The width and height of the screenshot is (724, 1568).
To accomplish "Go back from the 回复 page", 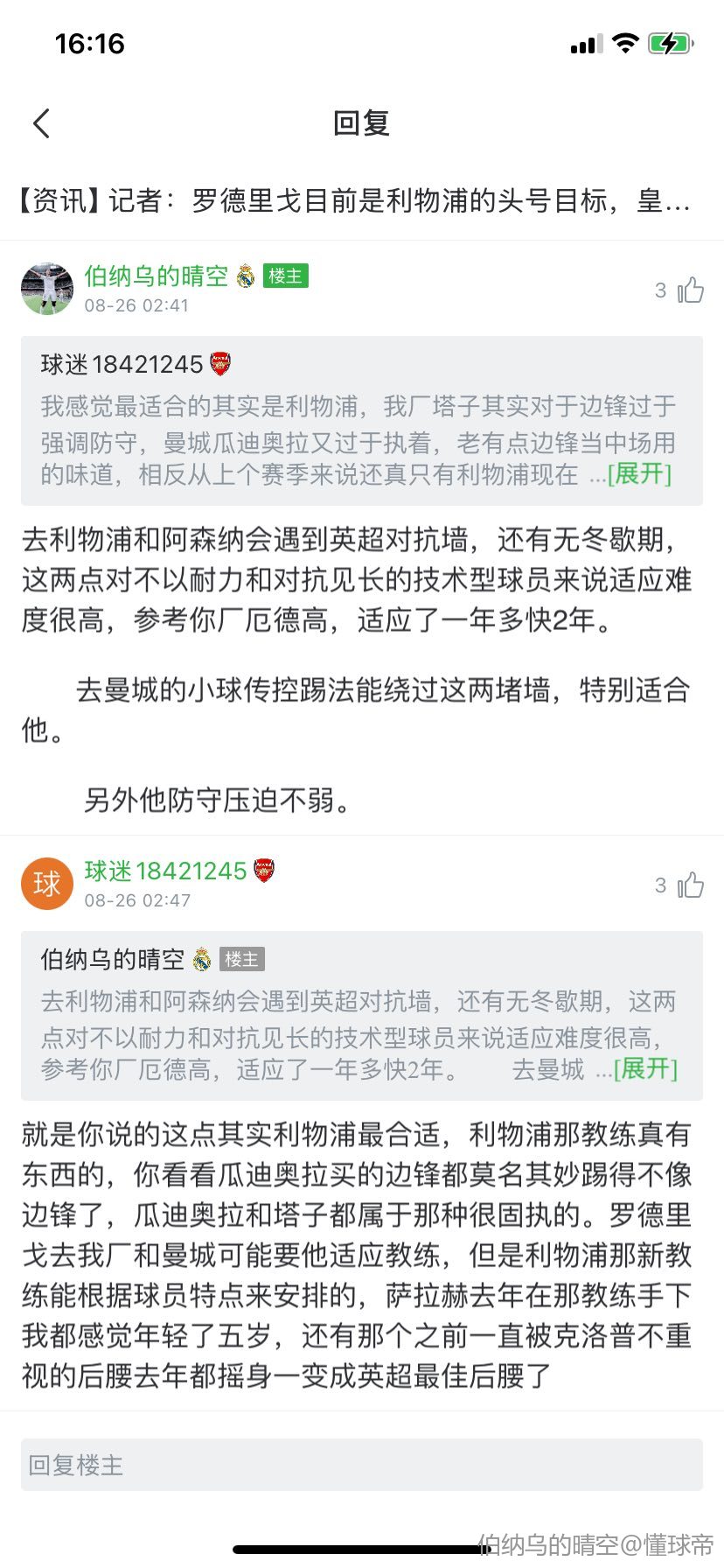I will pos(42,123).
